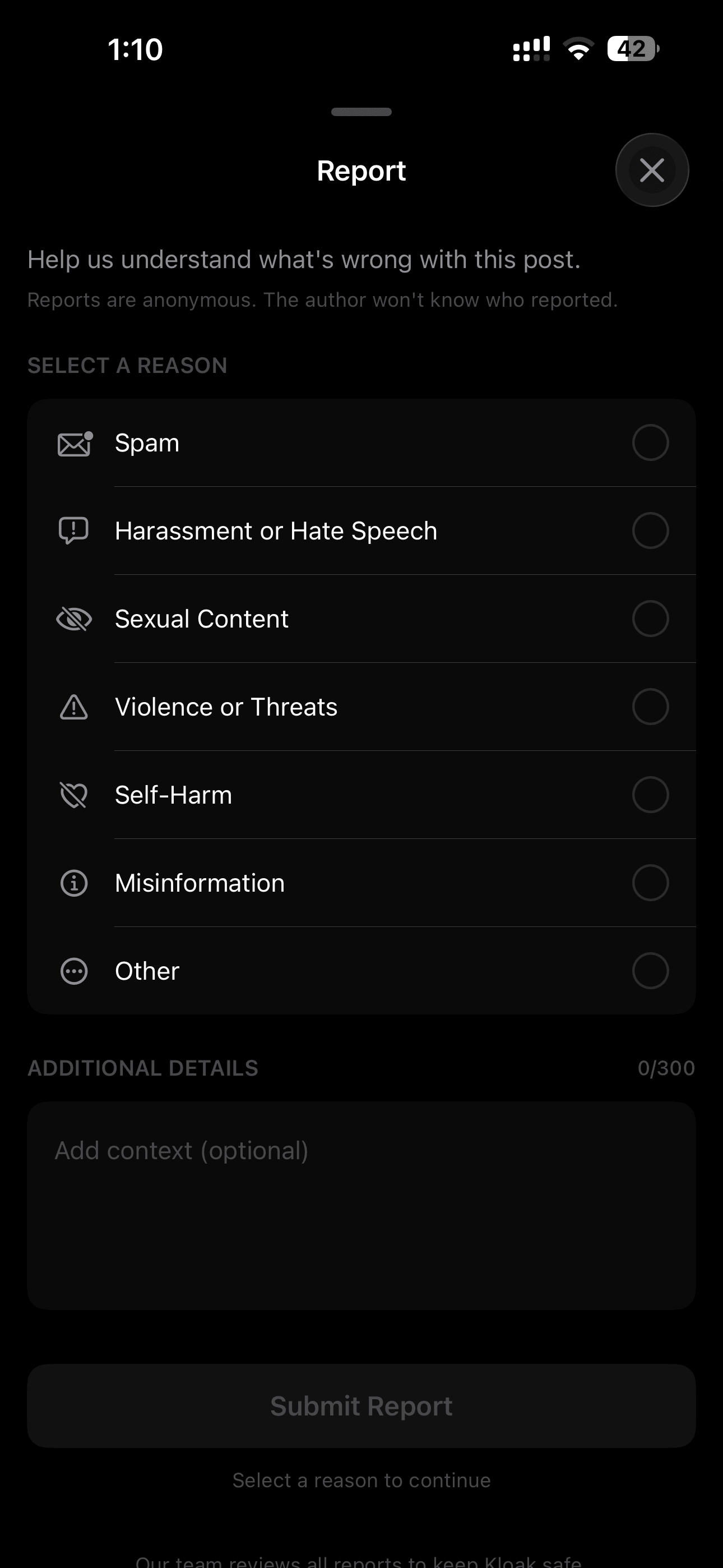Screen dimensions: 723x1568
Task: Click the Other ellipsis bubble icon
Action: (73, 971)
